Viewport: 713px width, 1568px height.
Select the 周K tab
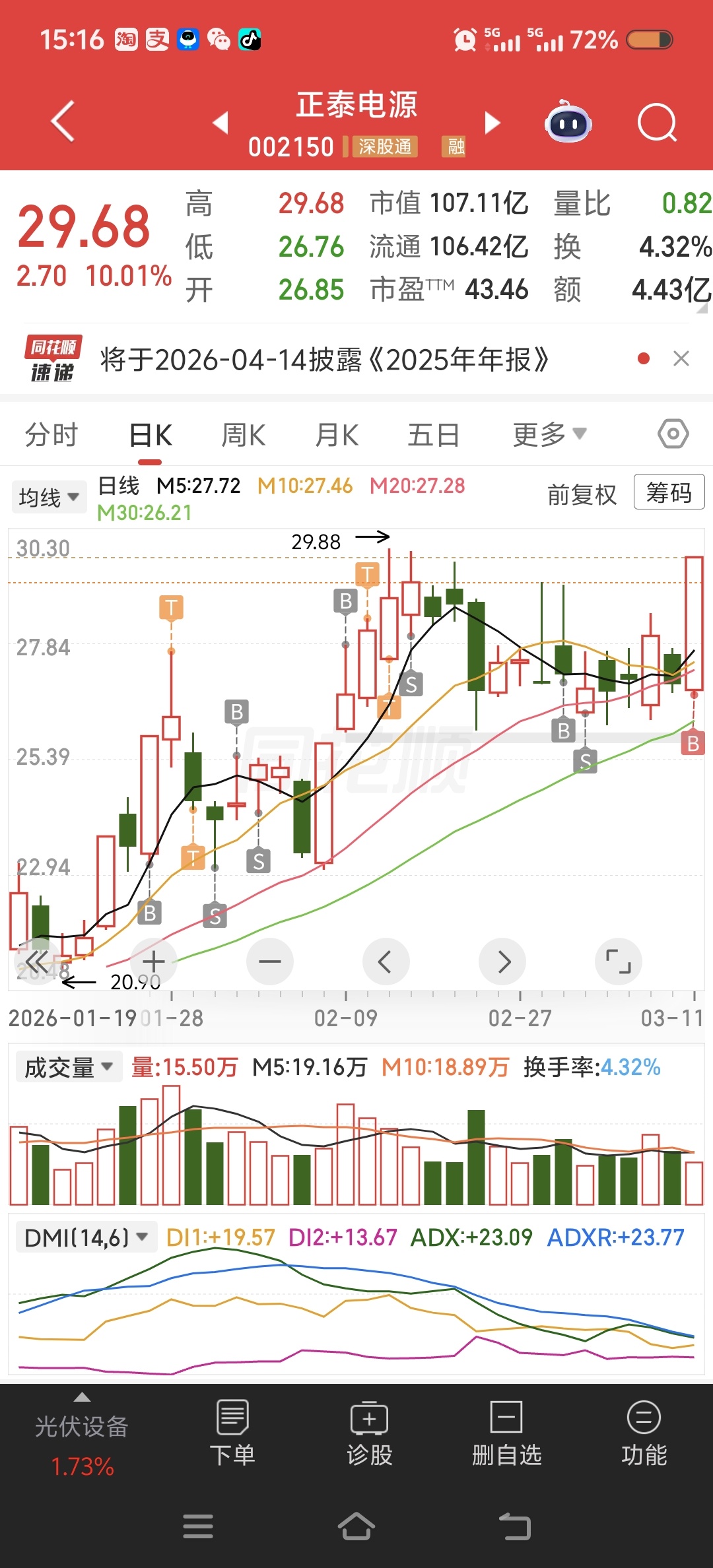coord(243,435)
